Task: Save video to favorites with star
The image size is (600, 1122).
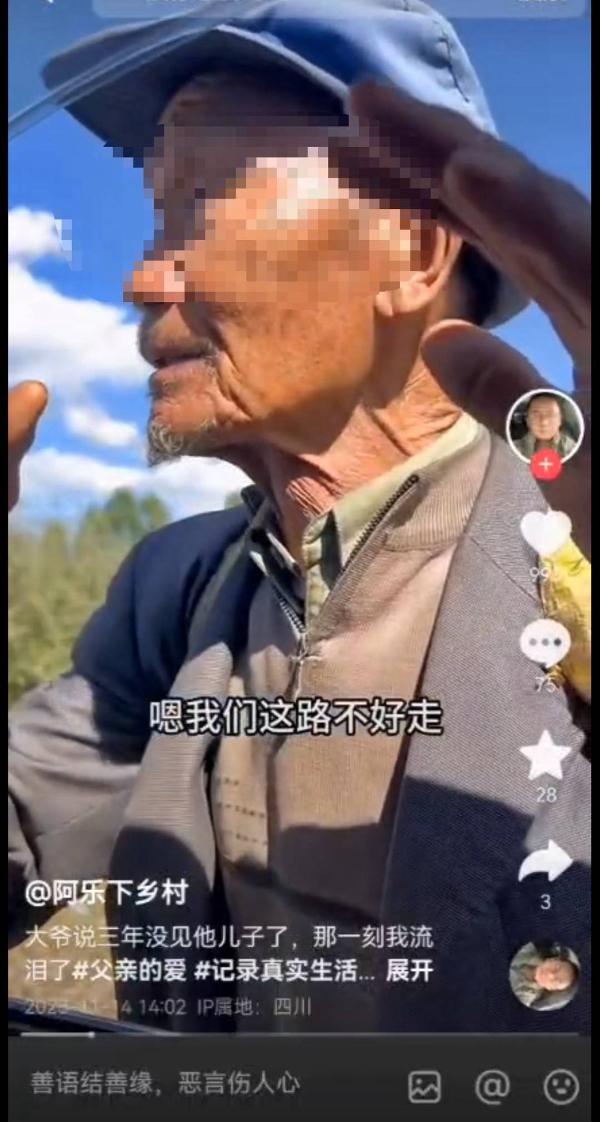Action: (546, 756)
